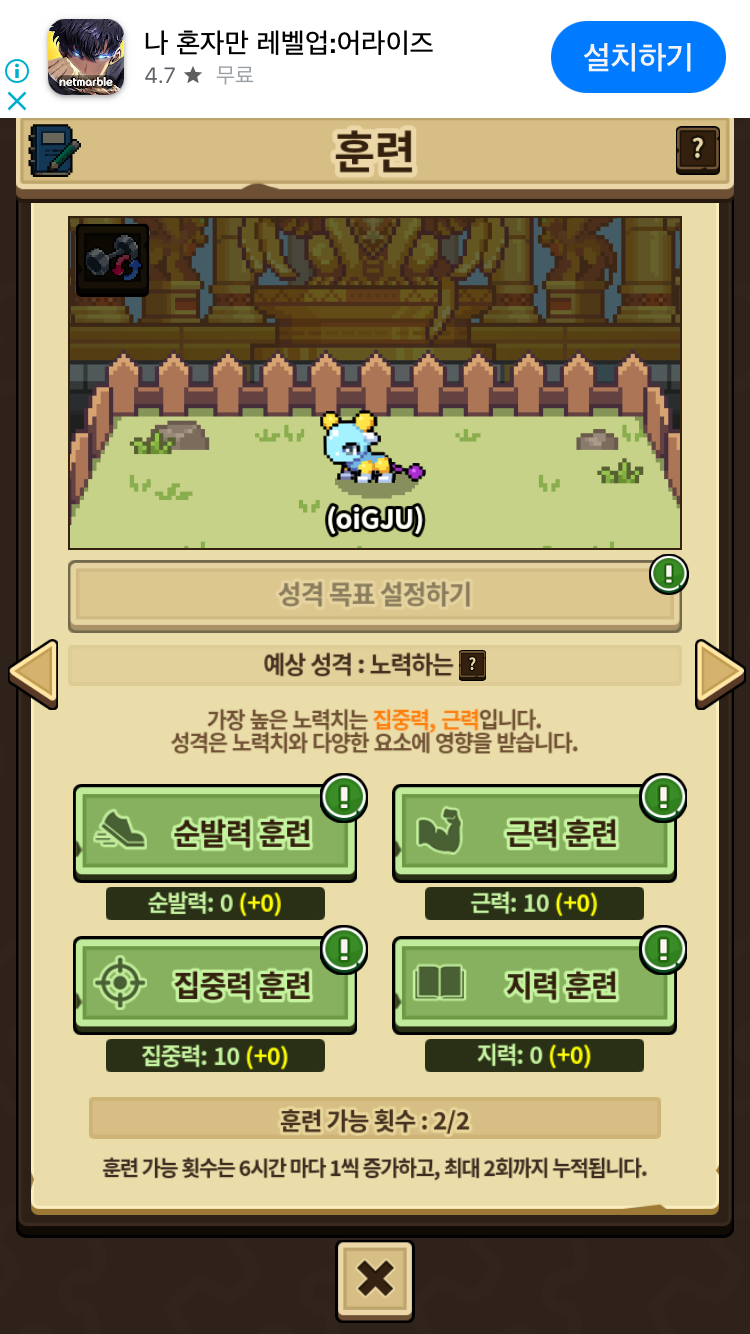
Task: Start 근력 훈련
Action: 534,833
